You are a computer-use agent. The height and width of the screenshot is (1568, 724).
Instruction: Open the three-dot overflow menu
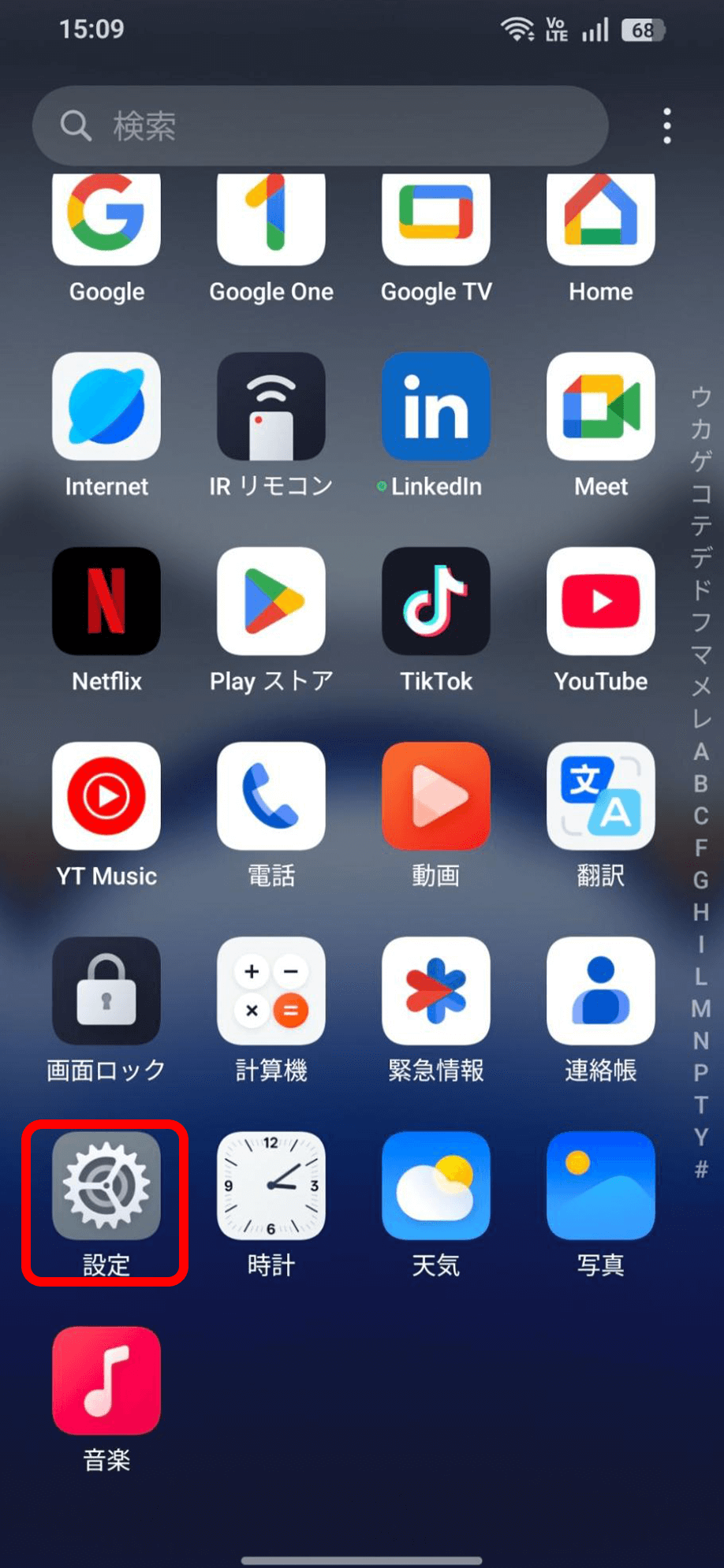pyautogui.click(x=667, y=126)
